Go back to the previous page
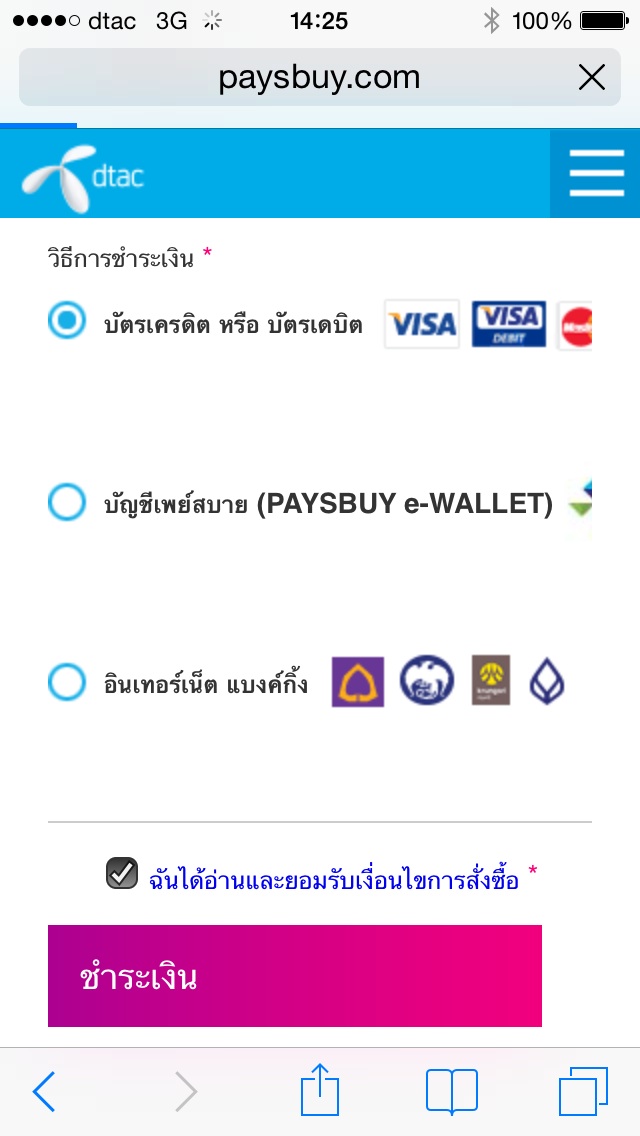 tap(44, 1092)
